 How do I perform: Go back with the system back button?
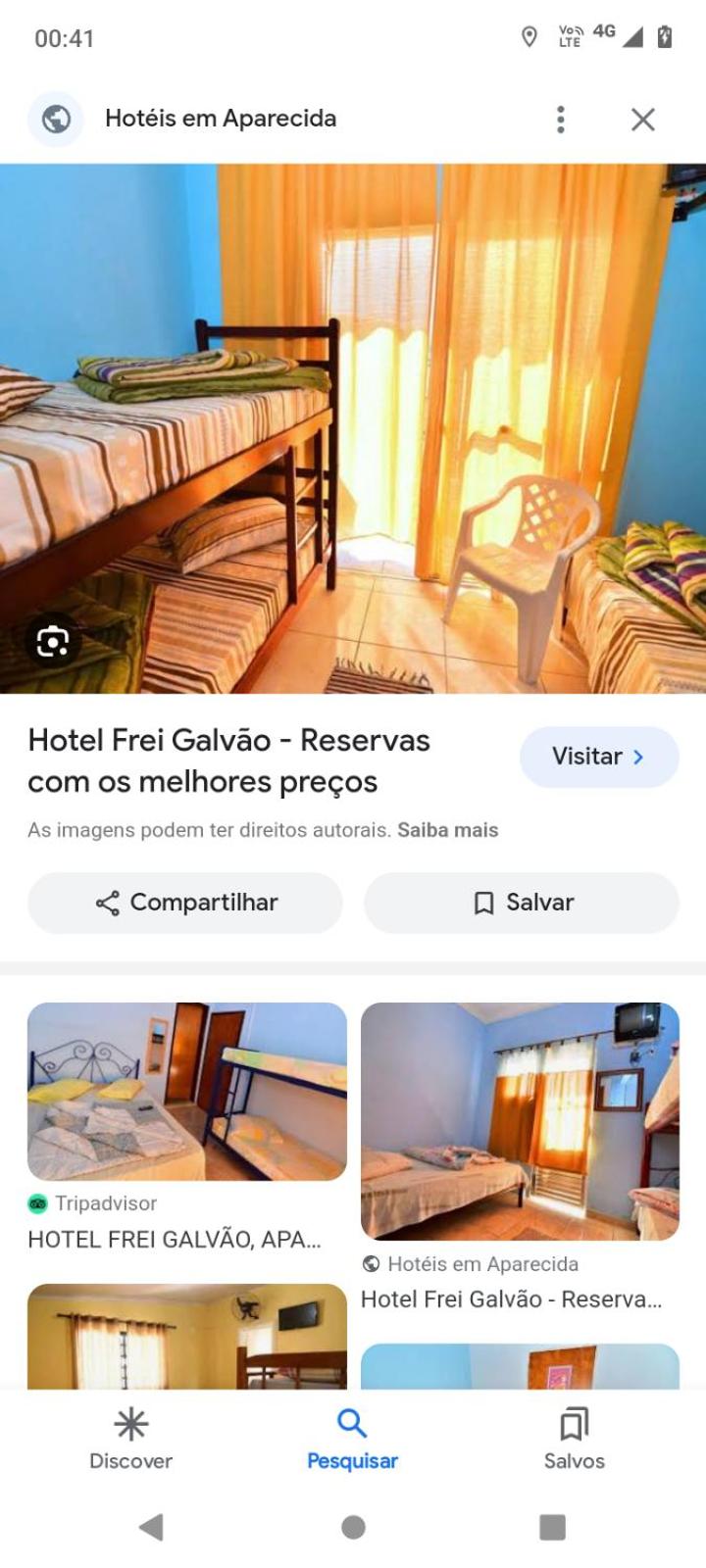tap(151, 1526)
